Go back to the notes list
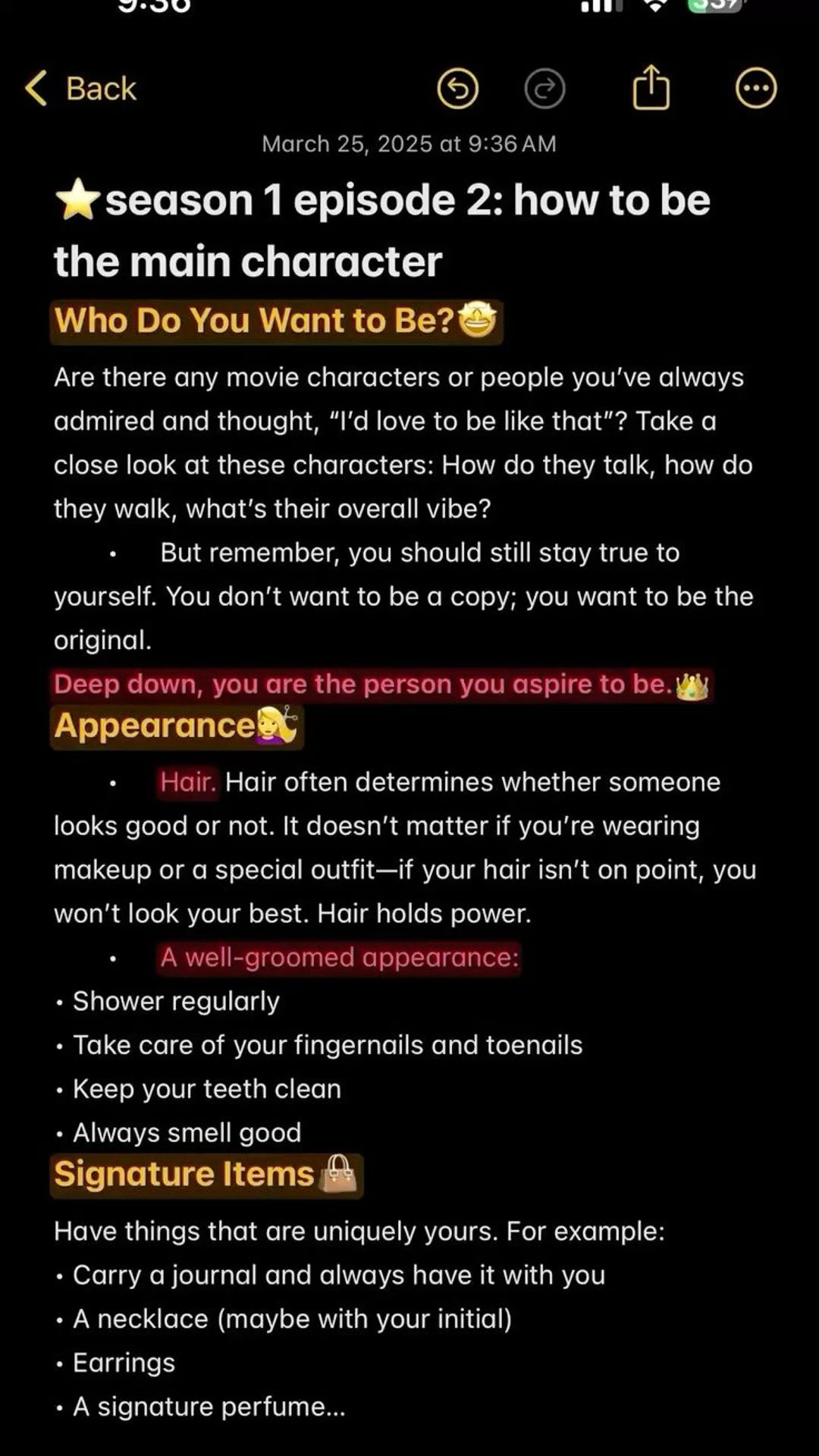The image size is (819, 1456). (x=81, y=89)
